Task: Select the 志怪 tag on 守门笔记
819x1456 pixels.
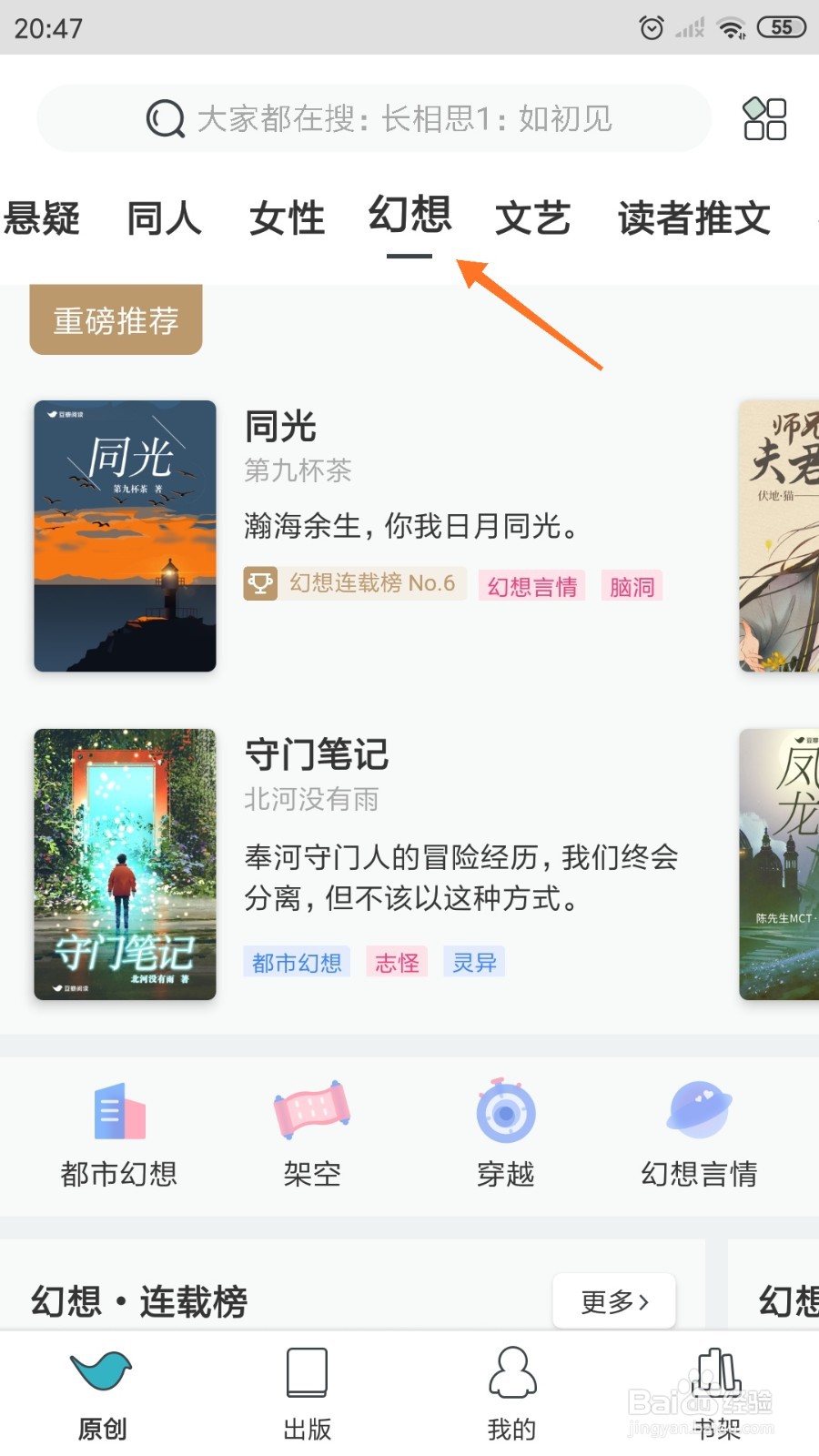Action: (x=396, y=962)
